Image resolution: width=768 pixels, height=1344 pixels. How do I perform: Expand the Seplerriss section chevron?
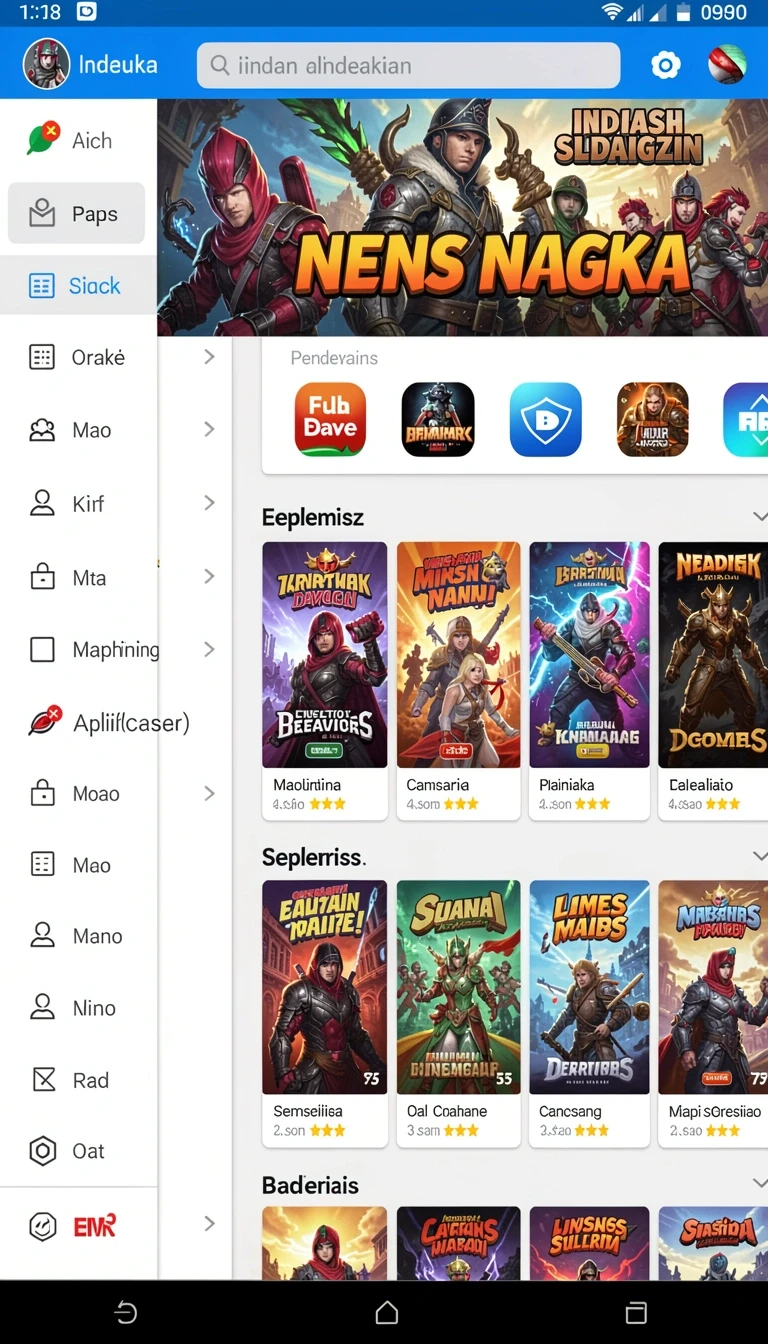point(759,857)
